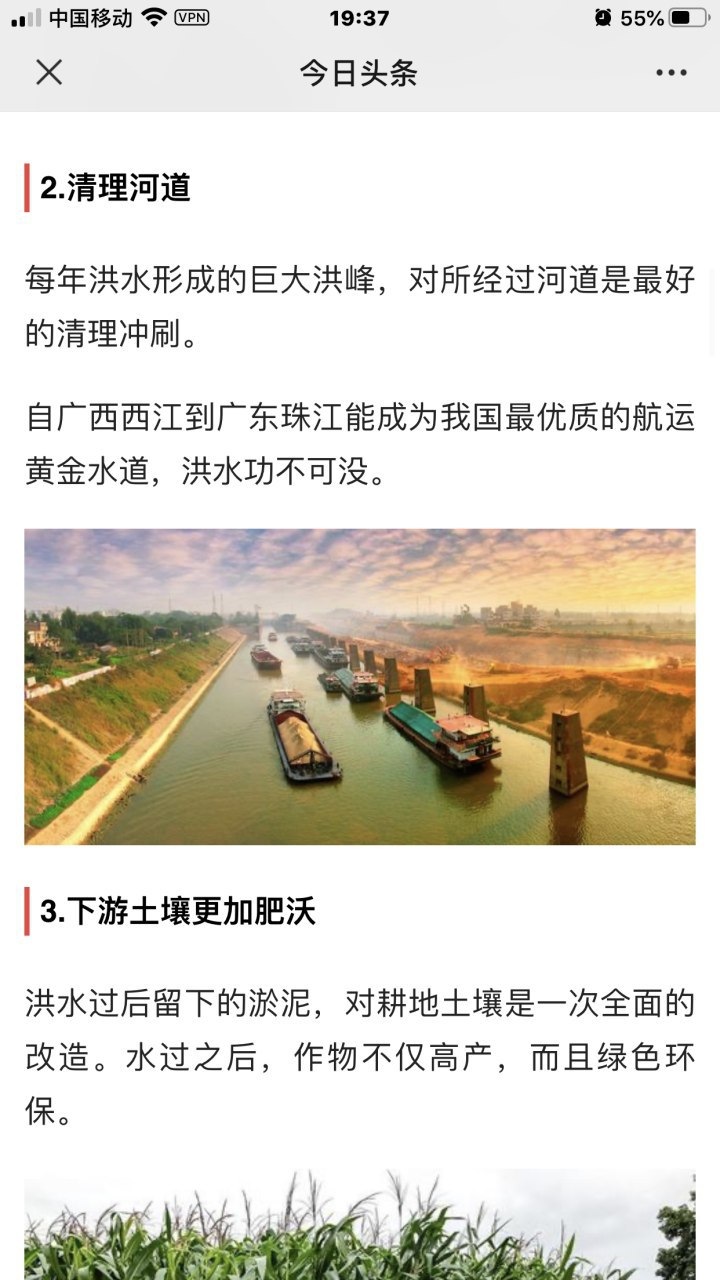Close the 今日头条 article page
The height and width of the screenshot is (1280, 720).
pyautogui.click(x=49, y=72)
